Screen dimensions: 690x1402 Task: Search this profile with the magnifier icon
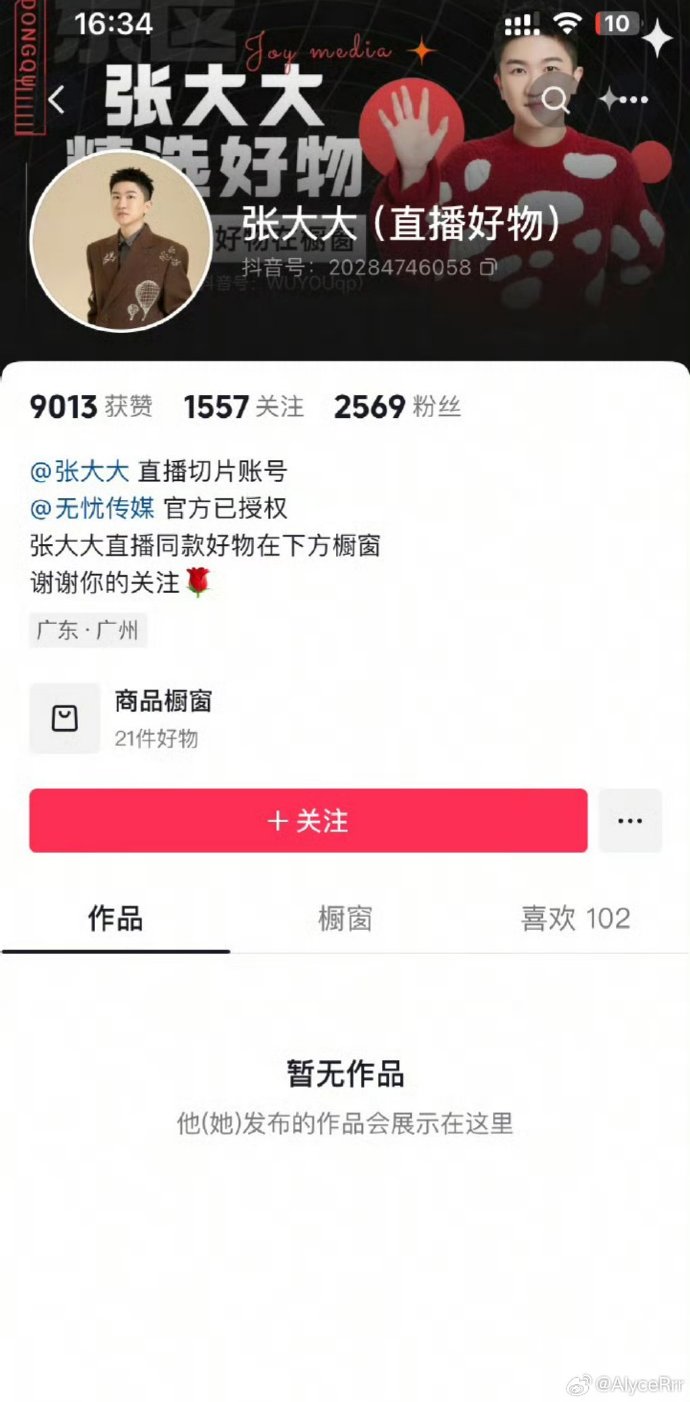(x=555, y=99)
